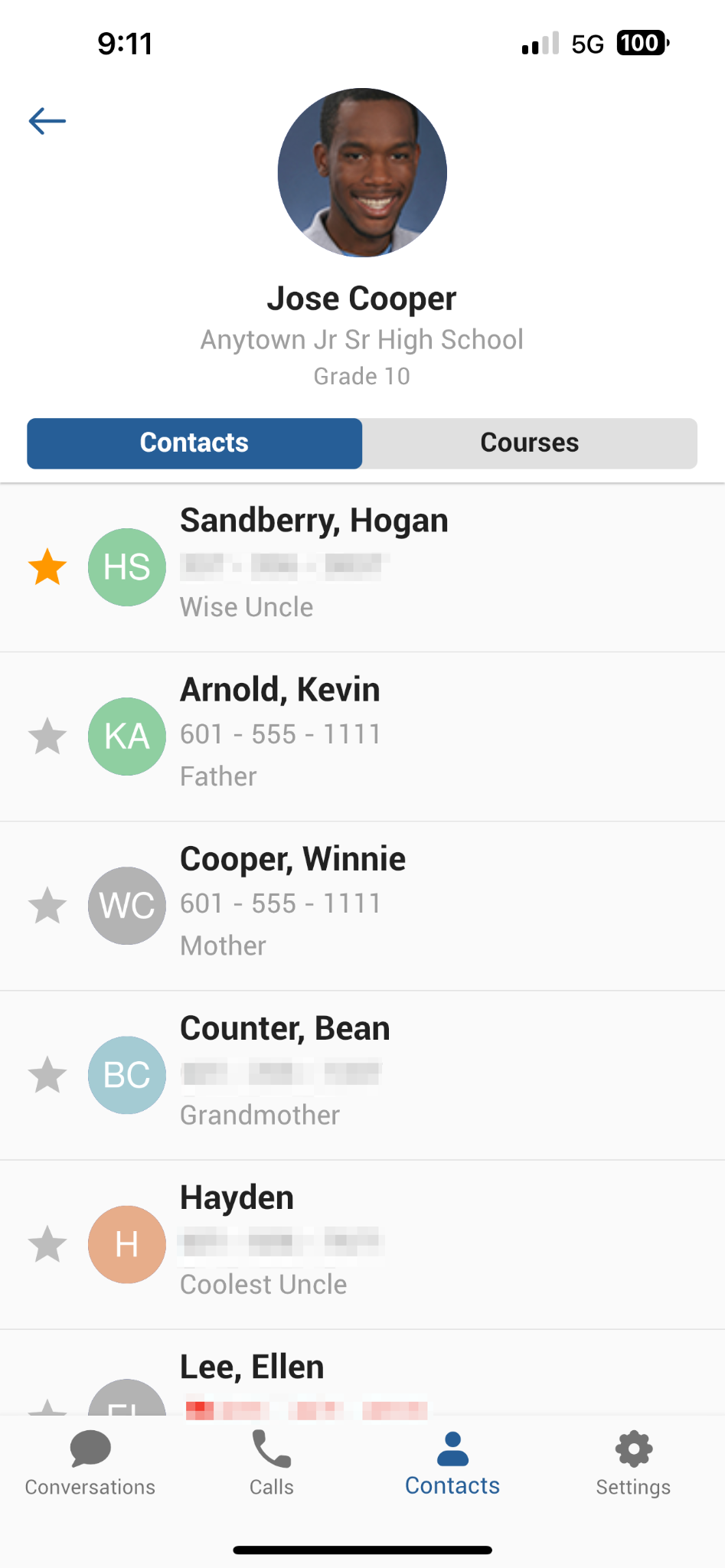Go back using the arrow icon

tap(47, 121)
